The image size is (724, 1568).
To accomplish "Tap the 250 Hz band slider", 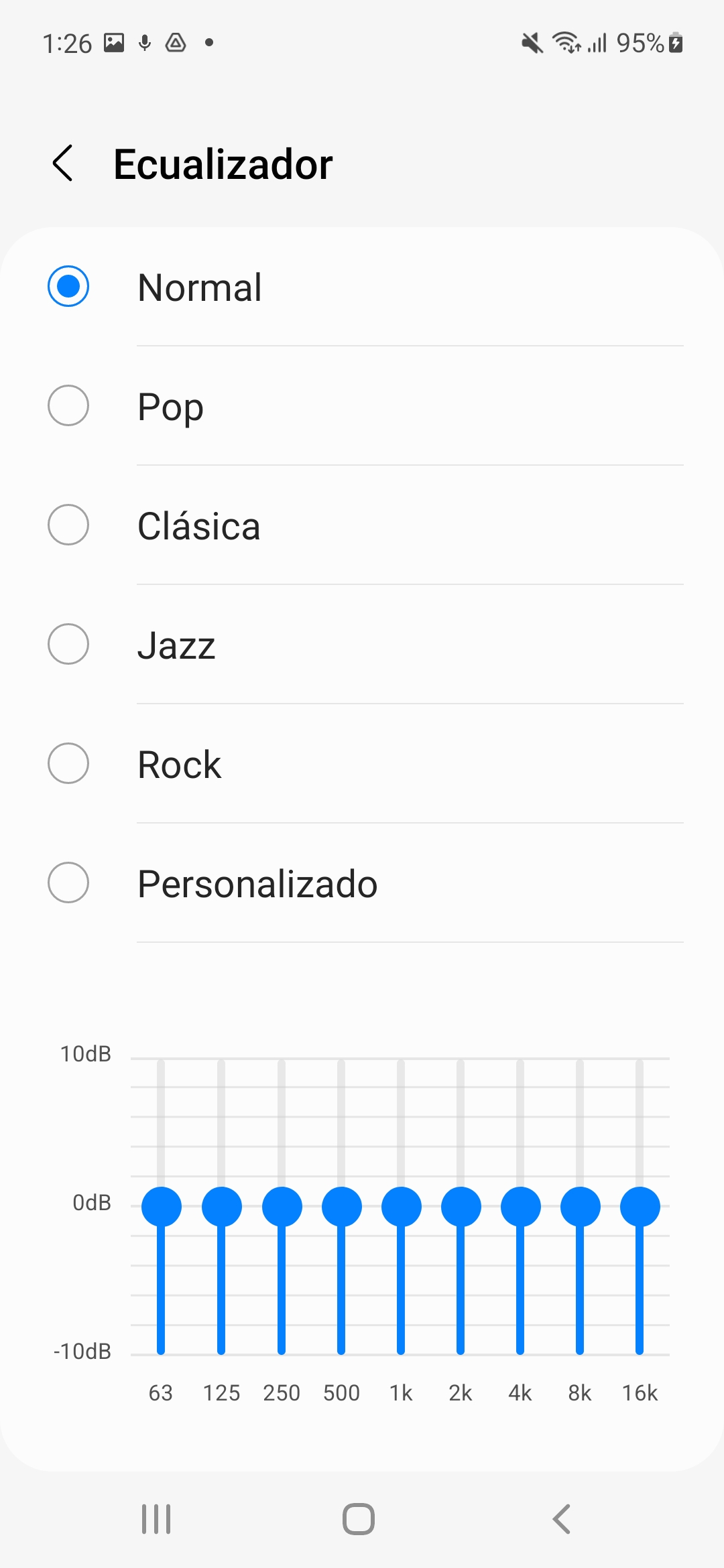I will click(x=282, y=1207).
